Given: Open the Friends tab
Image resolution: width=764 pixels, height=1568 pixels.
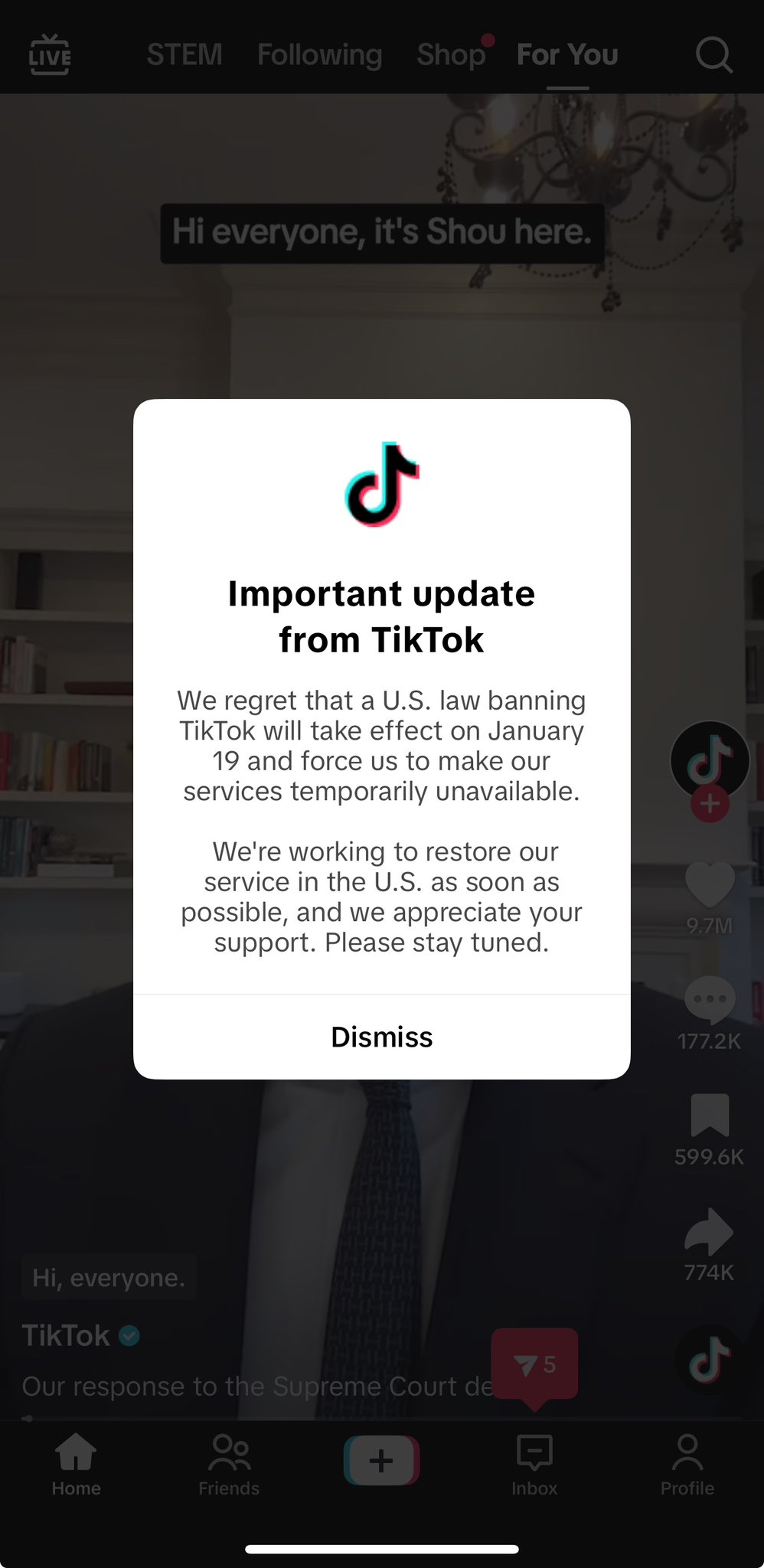Looking at the screenshot, I should tap(229, 1464).
